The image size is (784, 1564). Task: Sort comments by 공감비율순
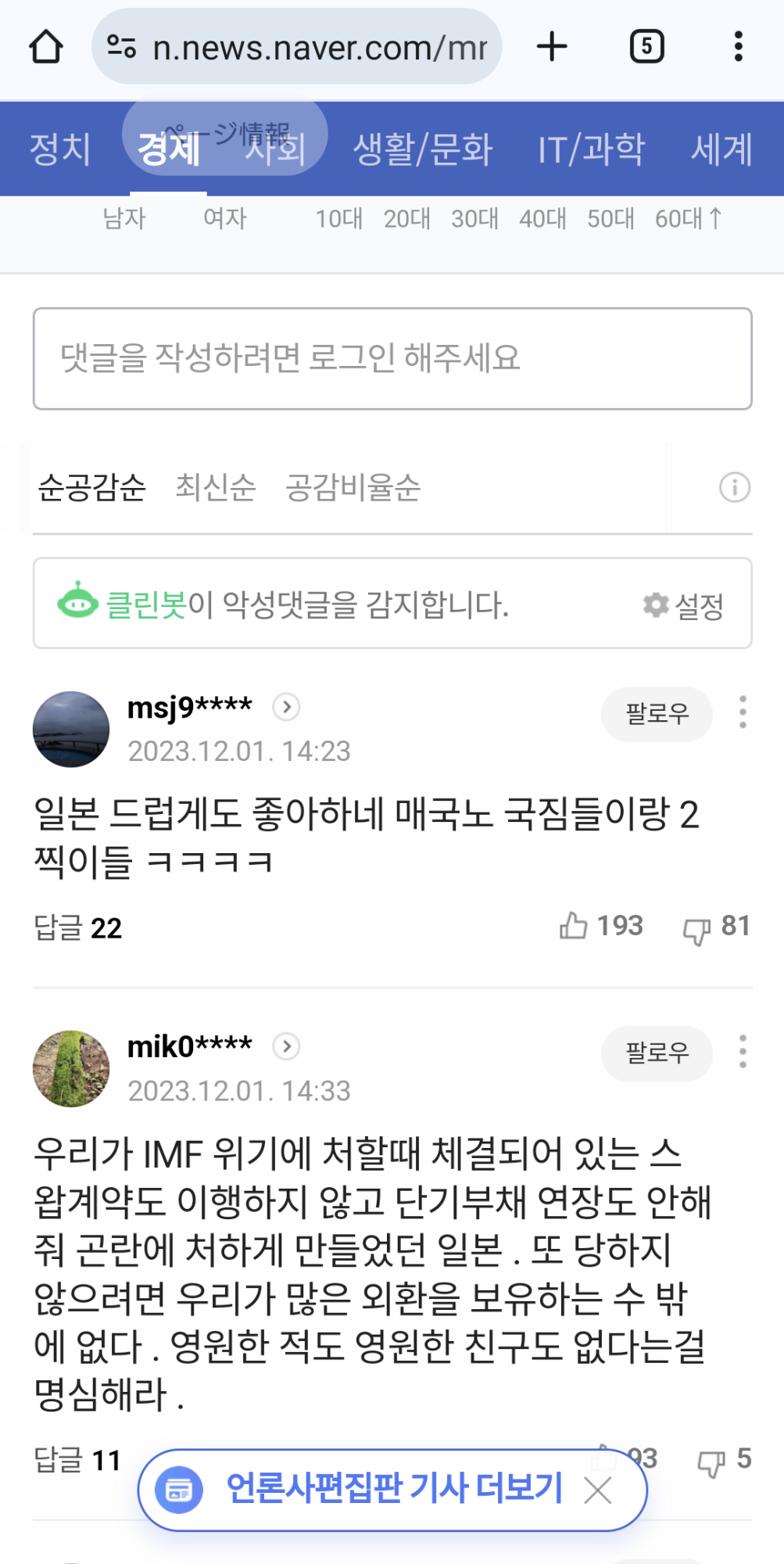click(353, 487)
